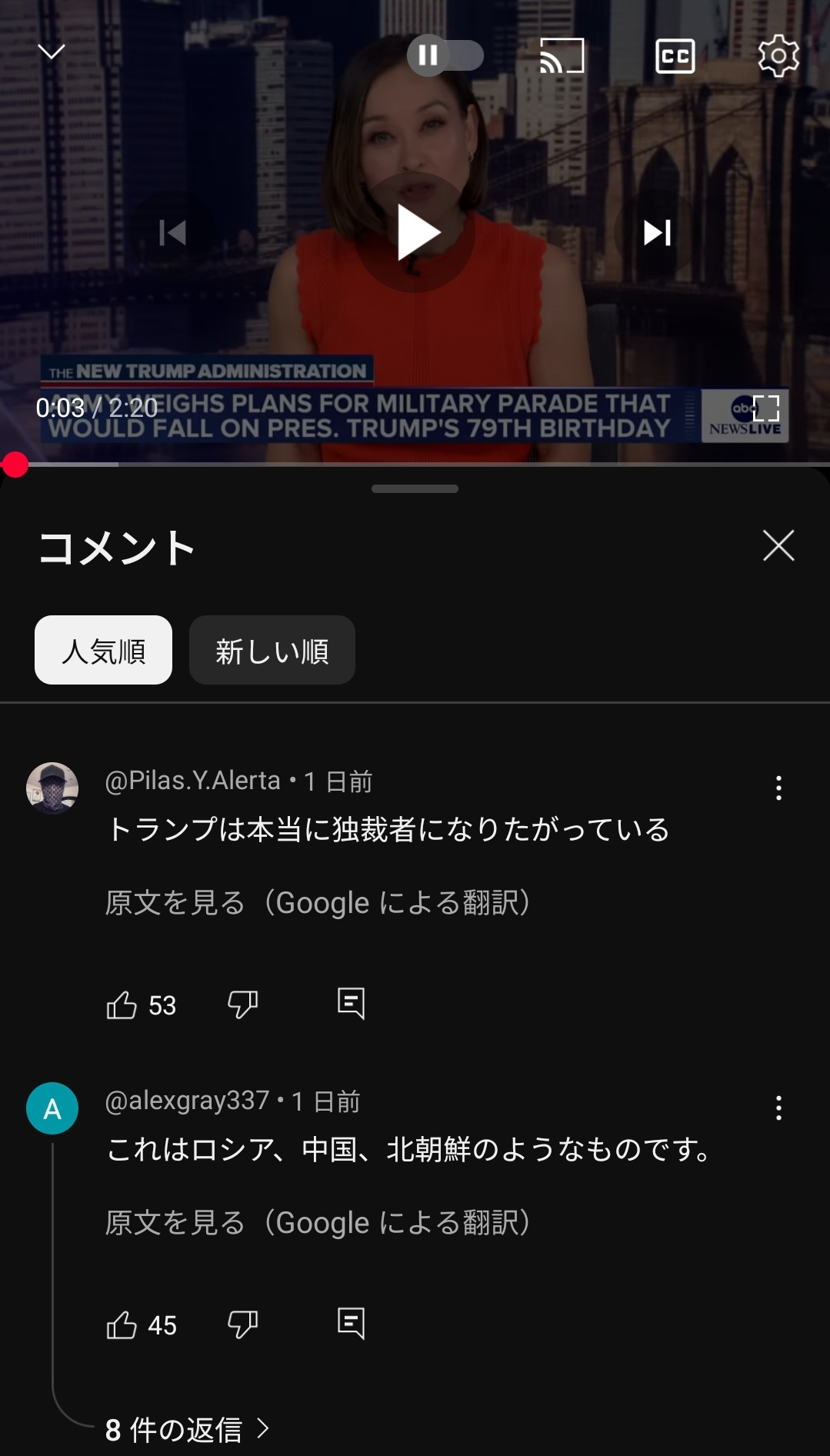830x1456 pixels.
Task: Like the @alexgray337 comment
Action: click(x=122, y=1325)
